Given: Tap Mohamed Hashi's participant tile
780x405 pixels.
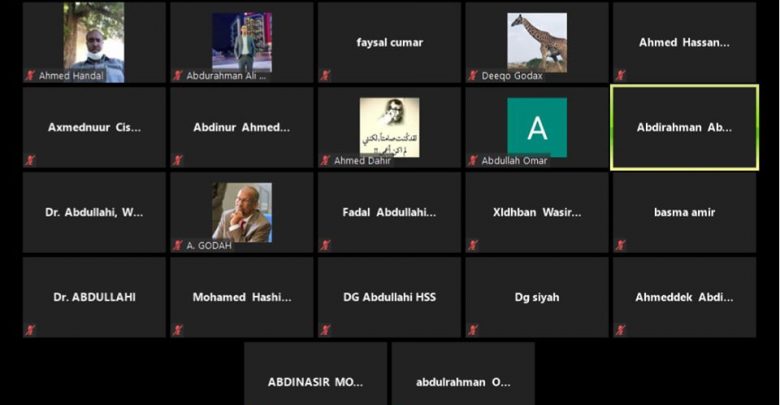Looking at the screenshot, I should pos(241,297).
